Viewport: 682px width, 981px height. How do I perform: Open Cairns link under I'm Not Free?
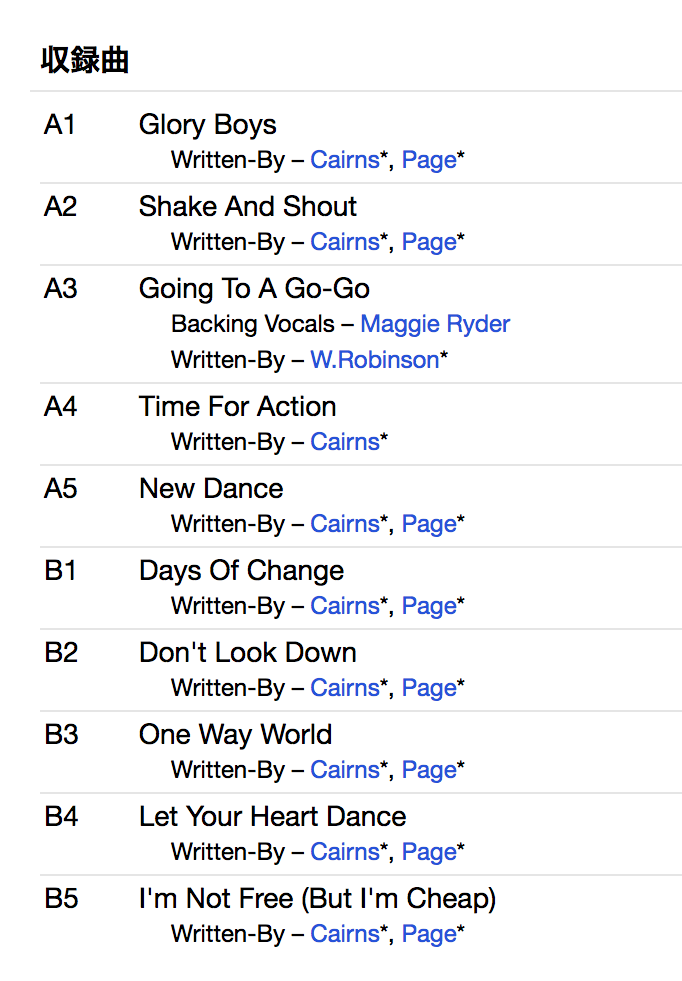tap(344, 934)
